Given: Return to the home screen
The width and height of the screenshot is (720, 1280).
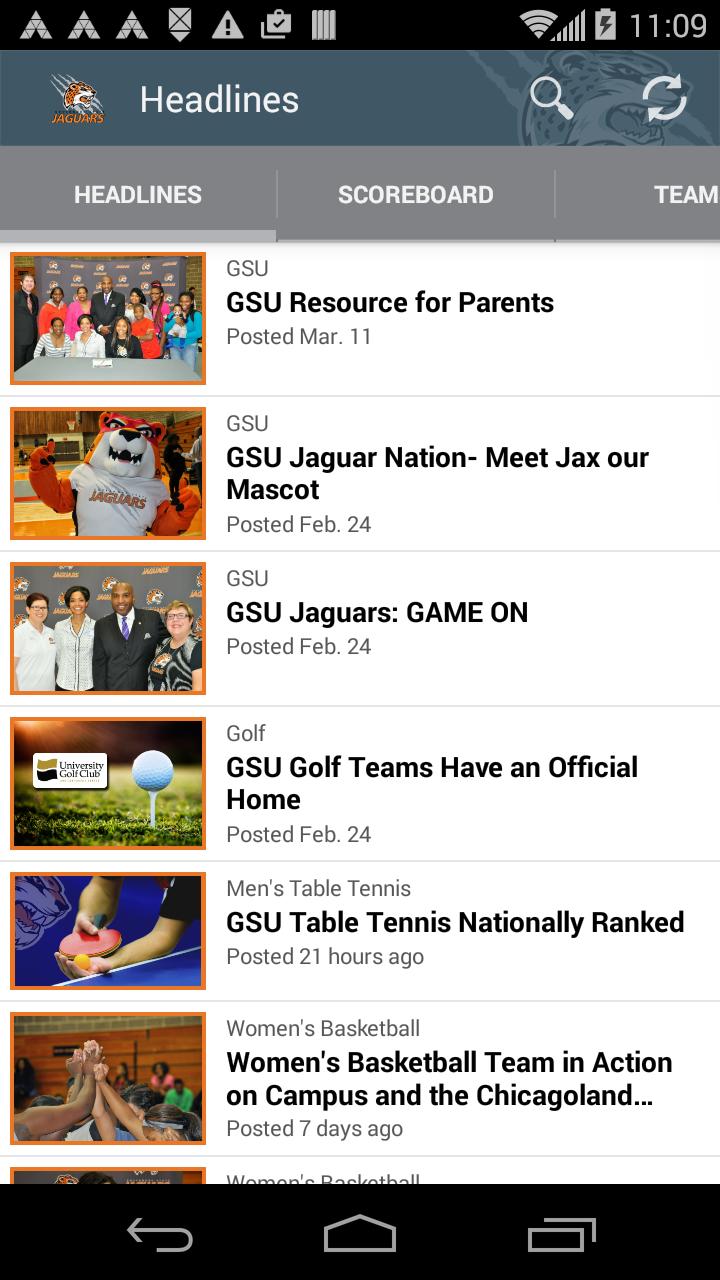Looking at the screenshot, I should [360, 1235].
